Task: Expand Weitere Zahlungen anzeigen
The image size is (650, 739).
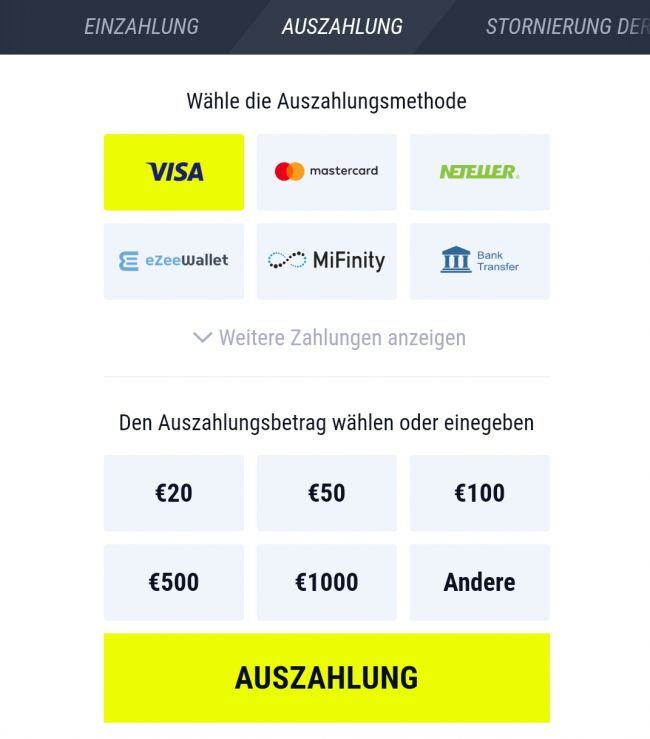Action: point(329,338)
